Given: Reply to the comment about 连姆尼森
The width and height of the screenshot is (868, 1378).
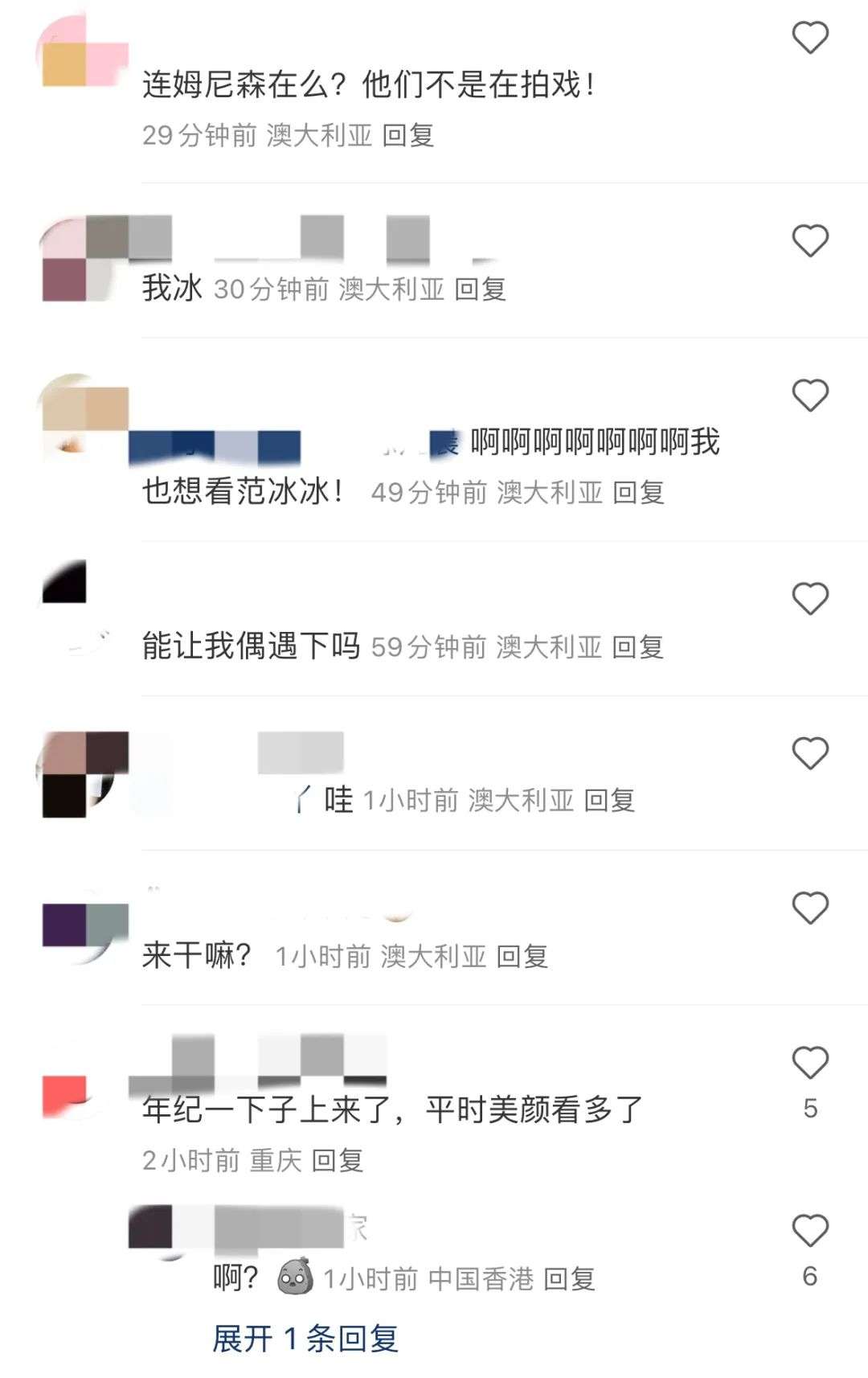Looking at the screenshot, I should pyautogui.click(x=408, y=135).
